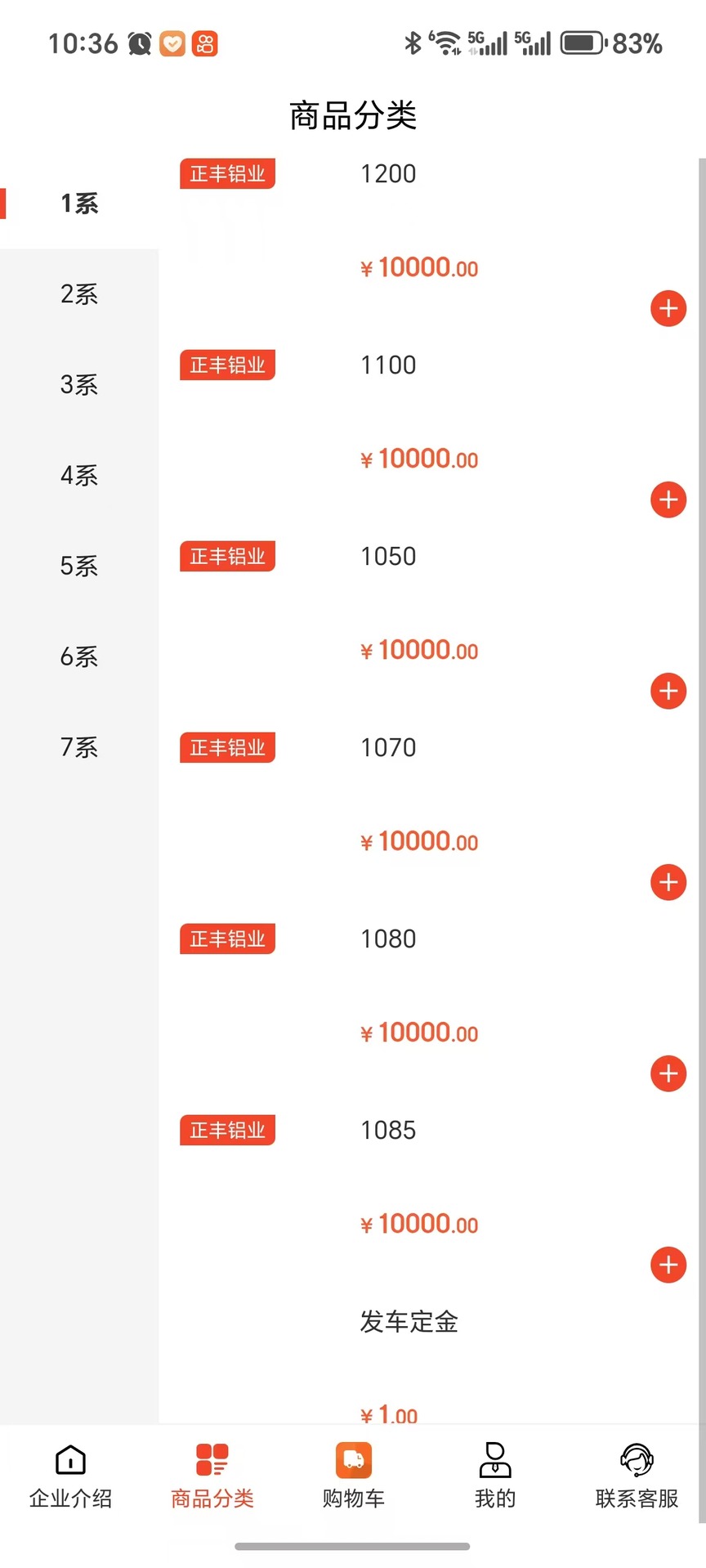Select the 5系 category

click(79, 566)
